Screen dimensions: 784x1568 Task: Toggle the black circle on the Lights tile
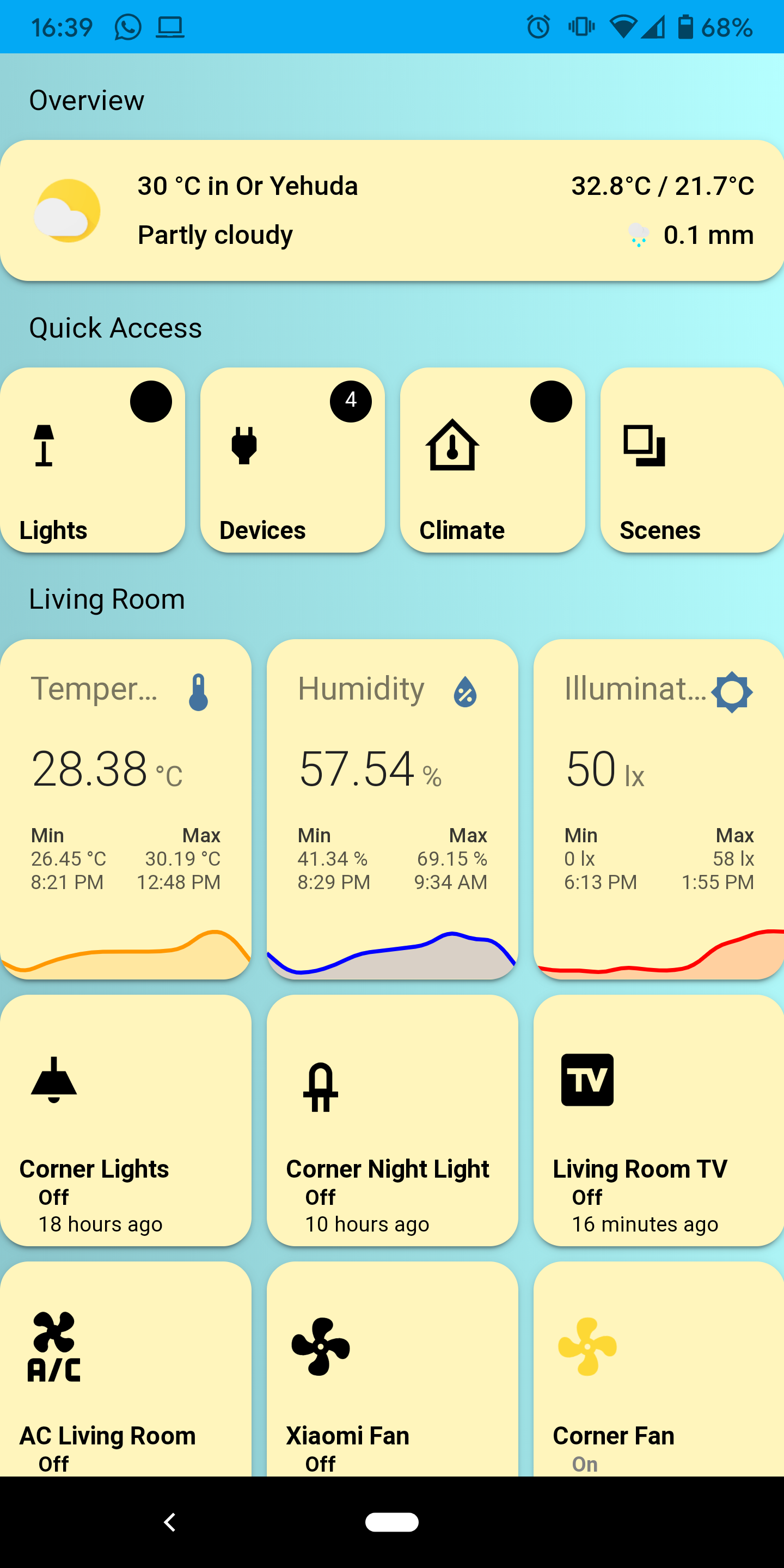click(x=151, y=401)
